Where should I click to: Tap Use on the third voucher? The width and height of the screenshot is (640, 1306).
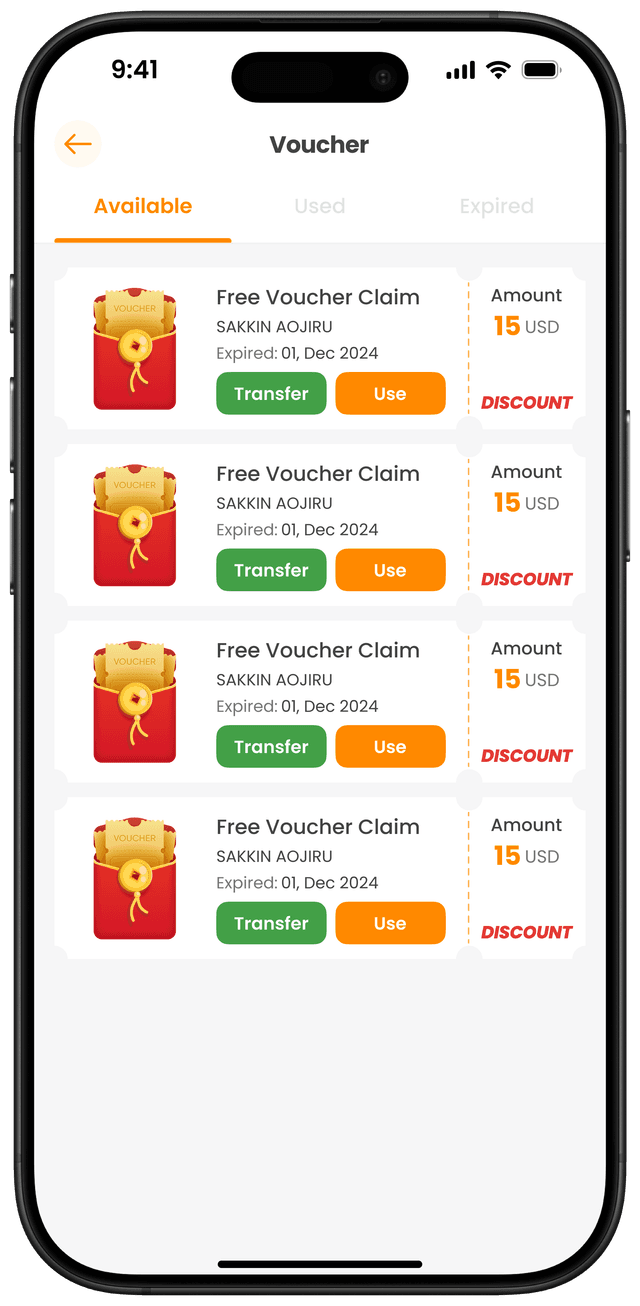coord(390,747)
